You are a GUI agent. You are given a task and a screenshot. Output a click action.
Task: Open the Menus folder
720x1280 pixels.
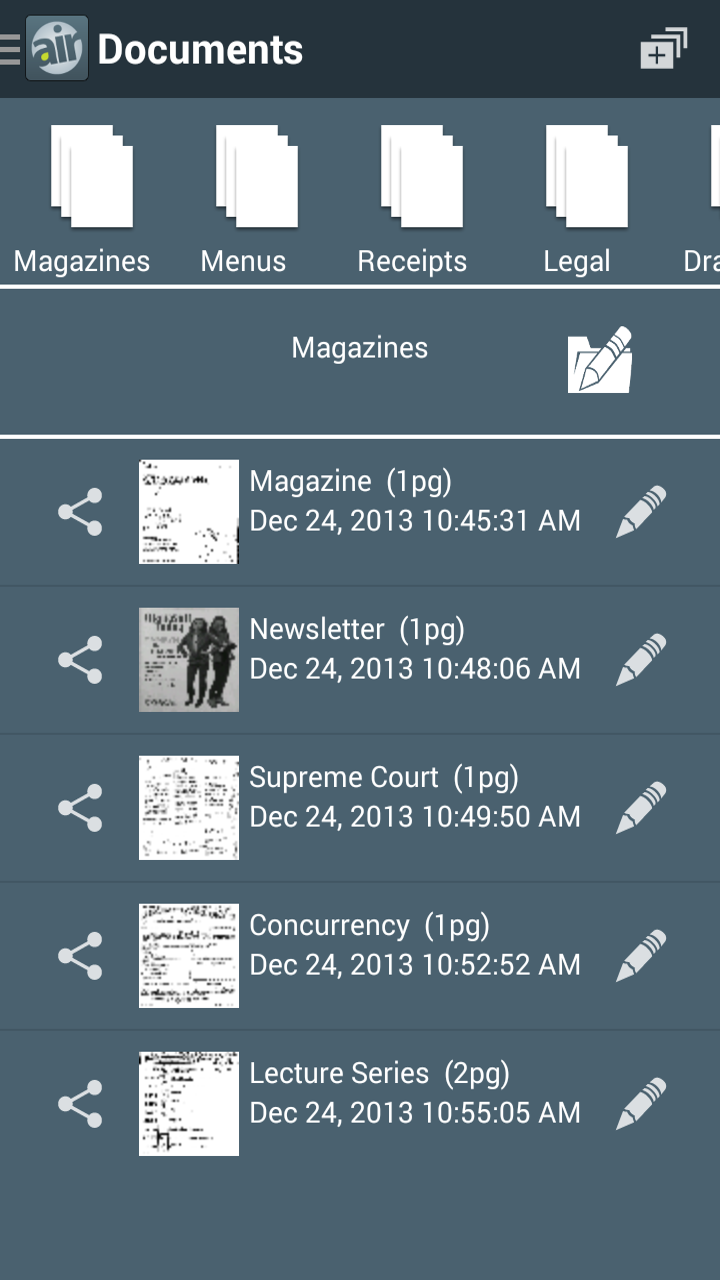(244, 195)
